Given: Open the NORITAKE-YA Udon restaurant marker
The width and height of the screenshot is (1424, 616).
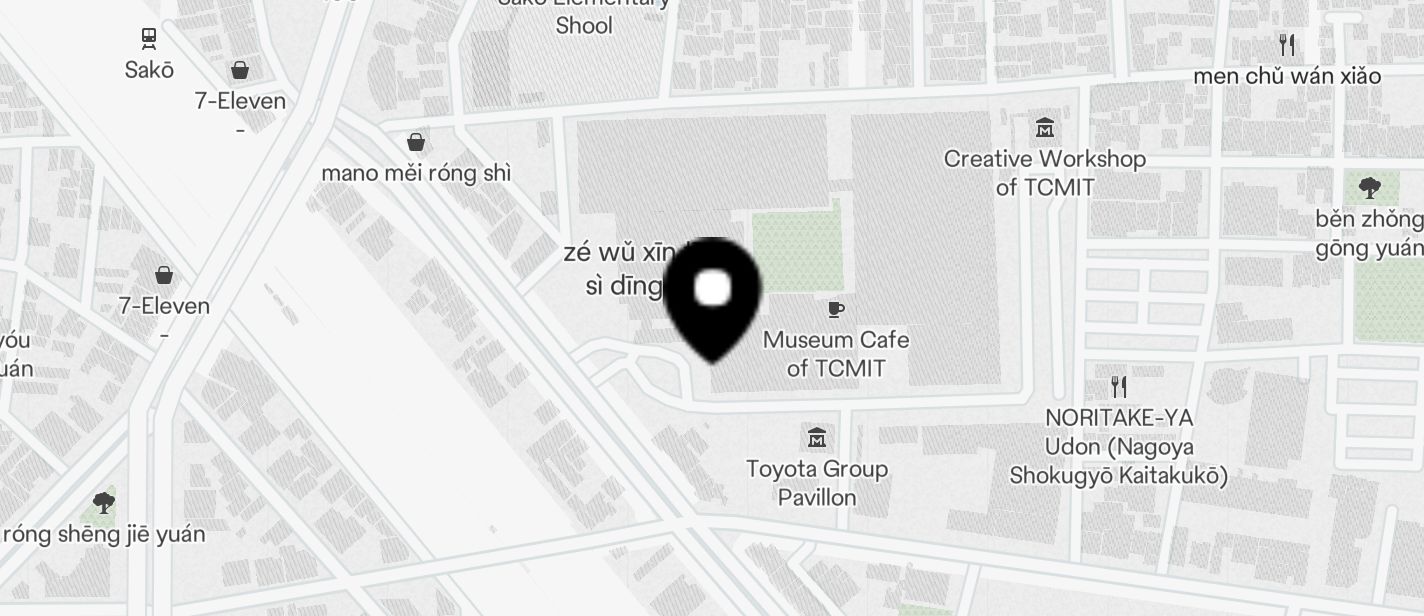Looking at the screenshot, I should [1119, 386].
